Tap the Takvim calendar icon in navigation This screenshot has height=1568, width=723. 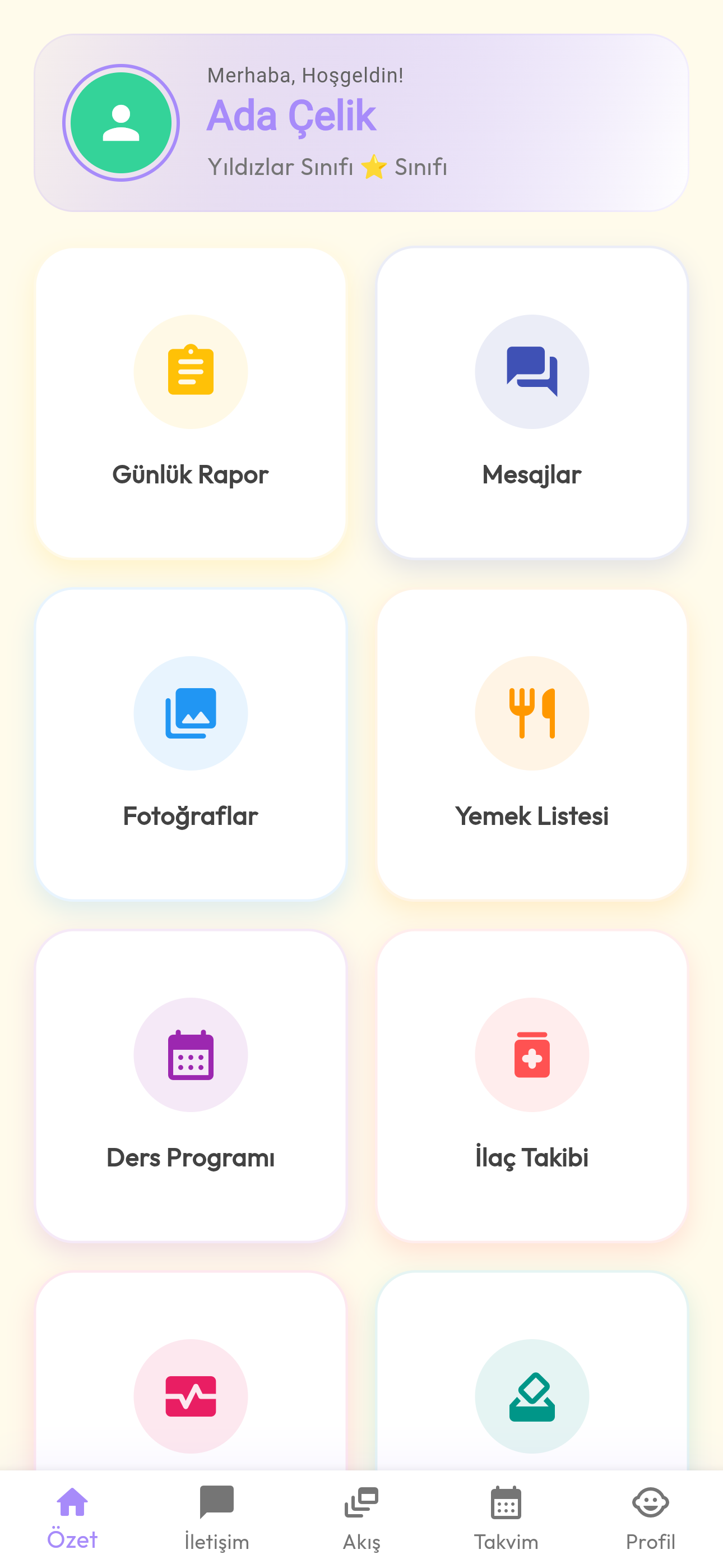pyautogui.click(x=506, y=1501)
